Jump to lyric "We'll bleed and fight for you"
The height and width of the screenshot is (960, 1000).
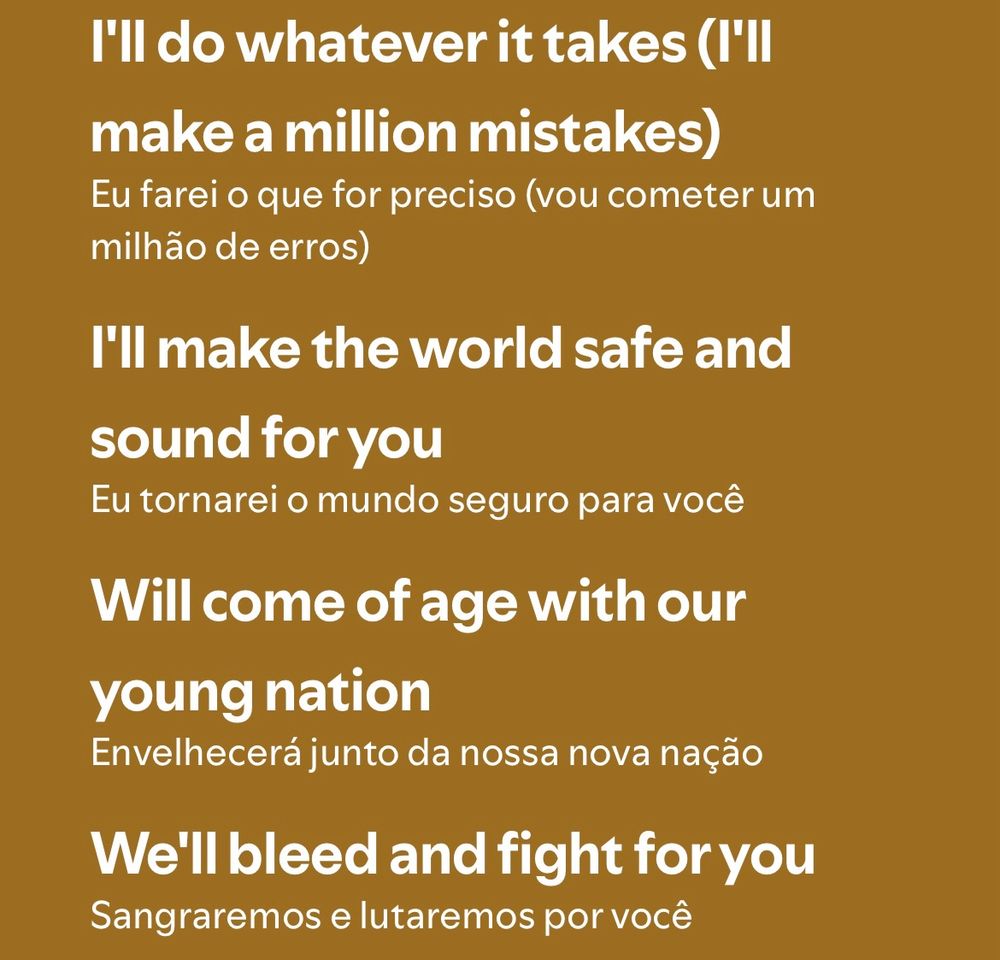(x=453, y=855)
